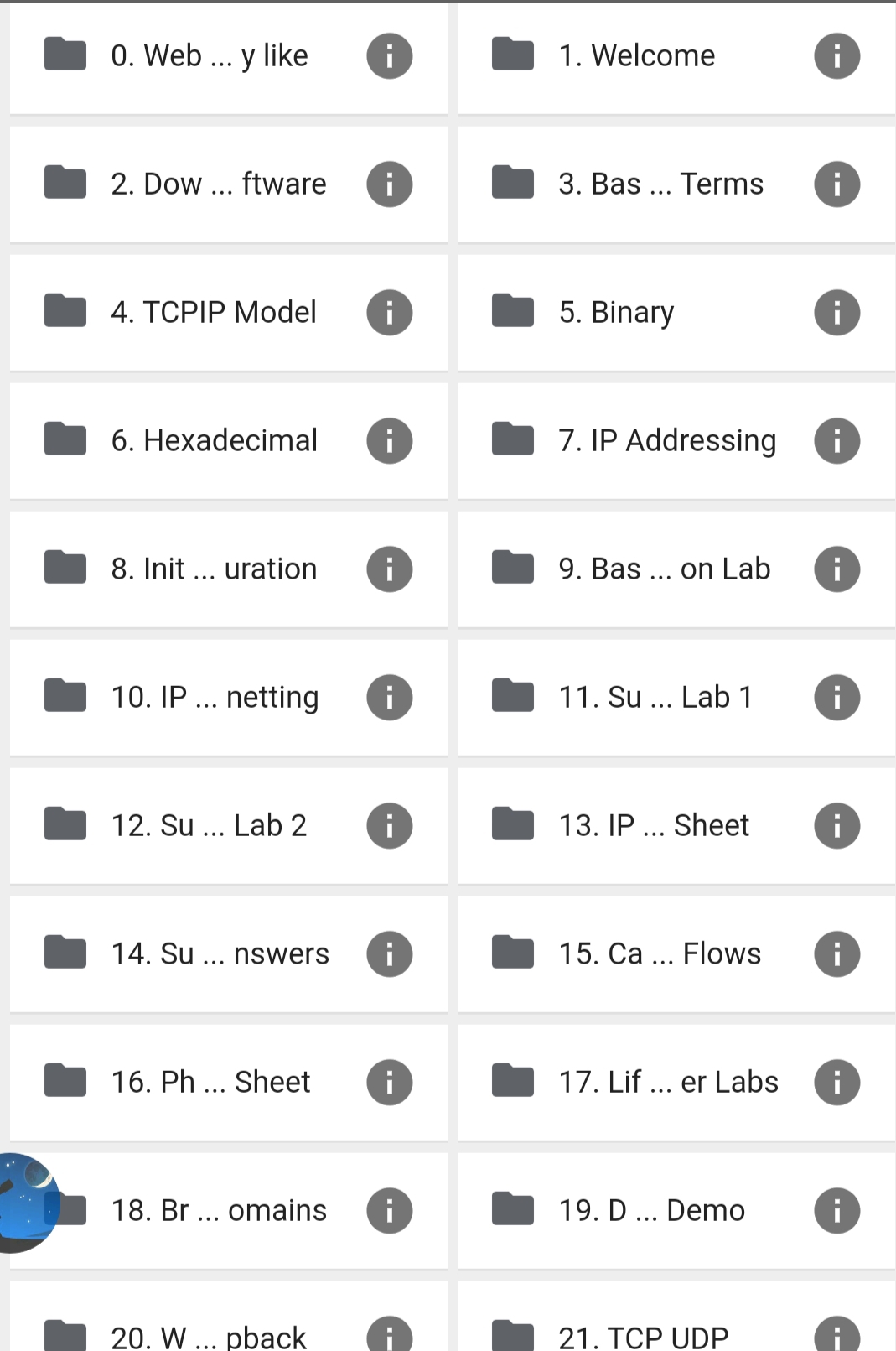Screen dimensions: 896x1351
Task: Open the '13. IP ... Sheet' folder
Action: tap(653, 826)
